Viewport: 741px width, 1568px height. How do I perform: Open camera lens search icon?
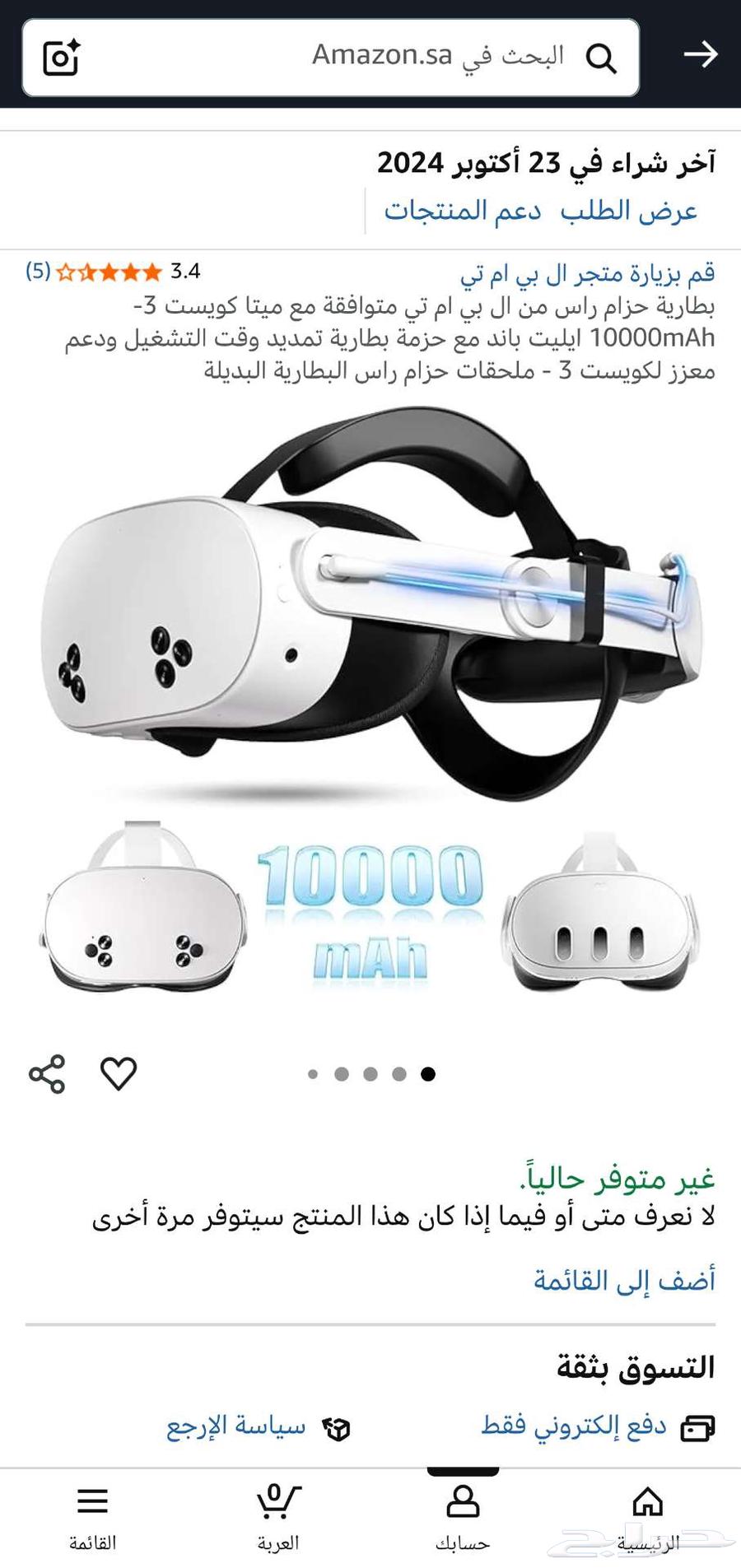(x=61, y=57)
